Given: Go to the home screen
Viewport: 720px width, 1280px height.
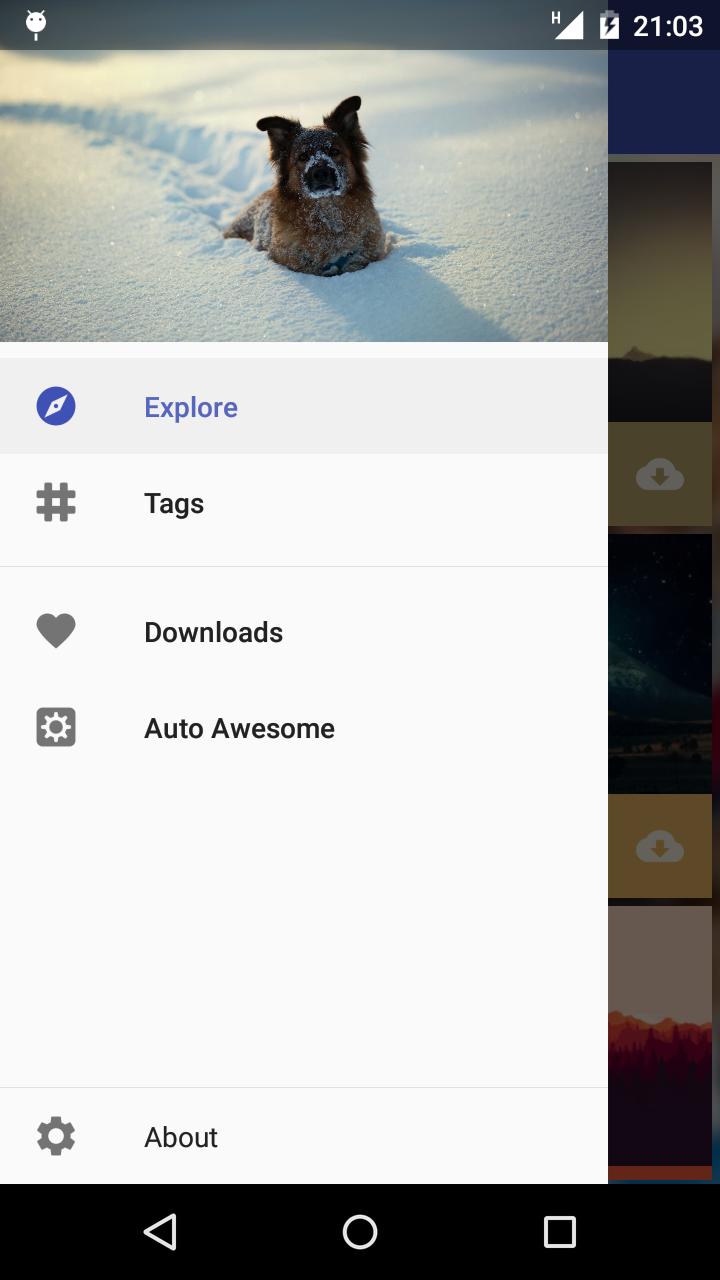Looking at the screenshot, I should 360,1232.
